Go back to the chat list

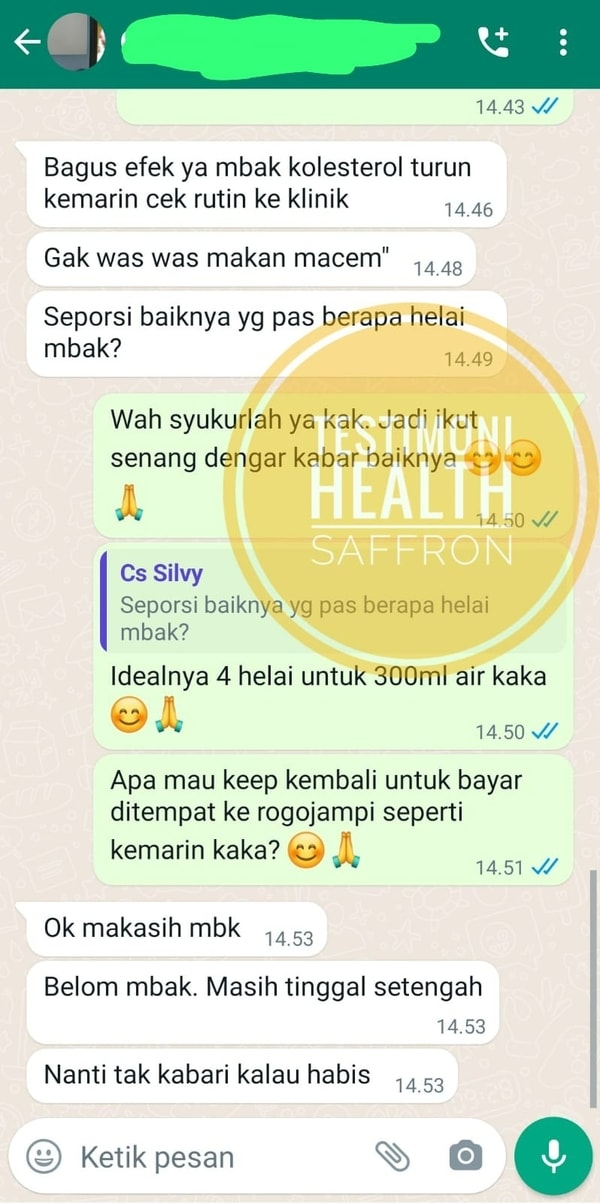coord(26,42)
